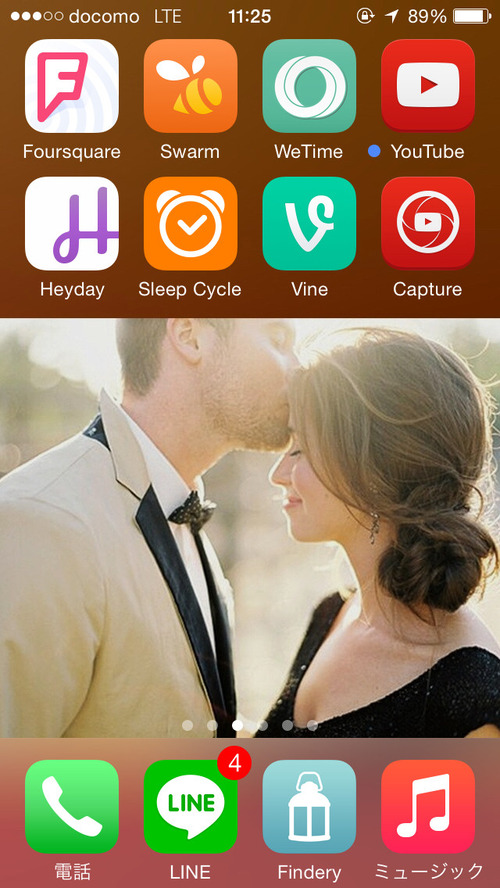Launch Sleep Cycle alarm app
Screen dimensions: 500x888
pyautogui.click(x=190, y=224)
